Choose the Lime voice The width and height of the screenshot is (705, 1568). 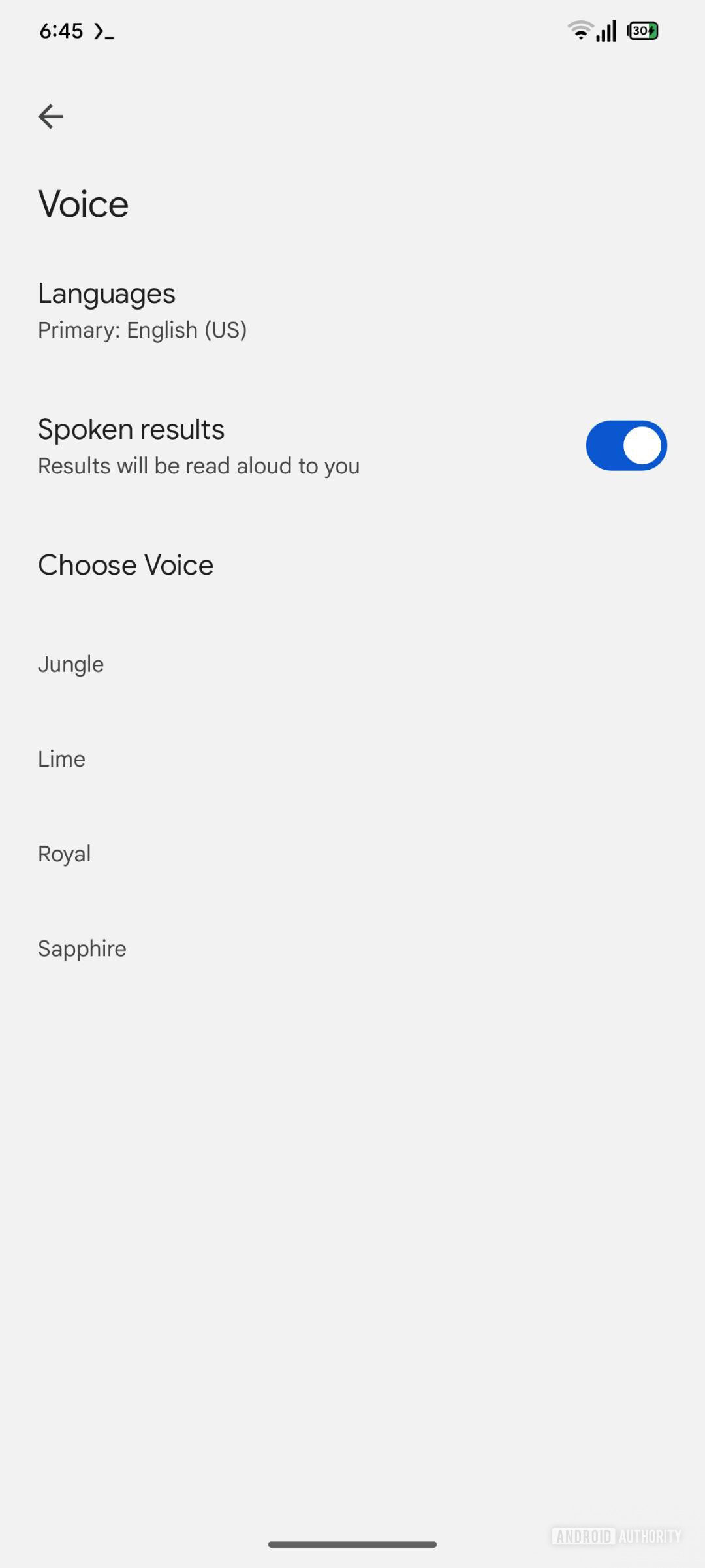62,759
